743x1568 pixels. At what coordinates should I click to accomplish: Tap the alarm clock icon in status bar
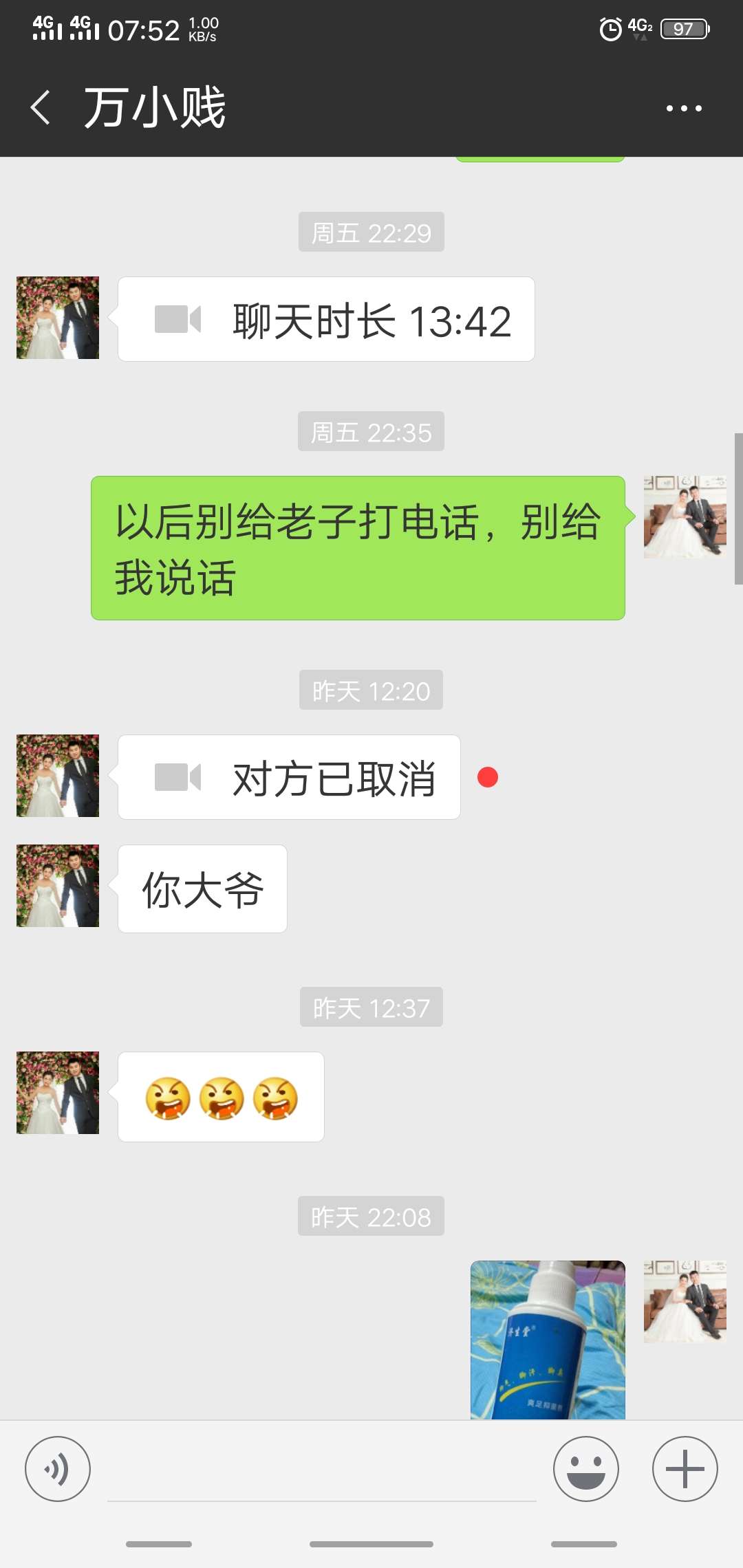(x=608, y=29)
